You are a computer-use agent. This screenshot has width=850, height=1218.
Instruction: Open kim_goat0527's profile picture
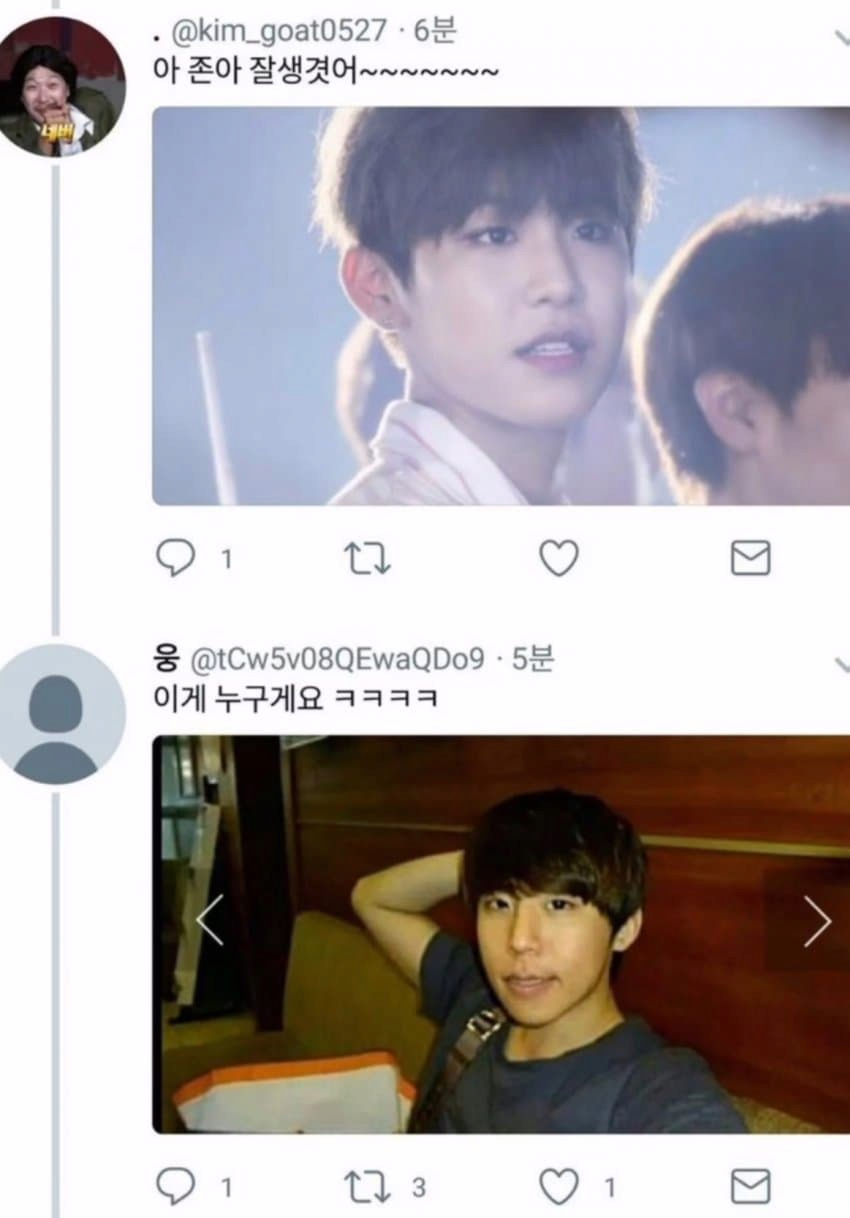click(62, 87)
